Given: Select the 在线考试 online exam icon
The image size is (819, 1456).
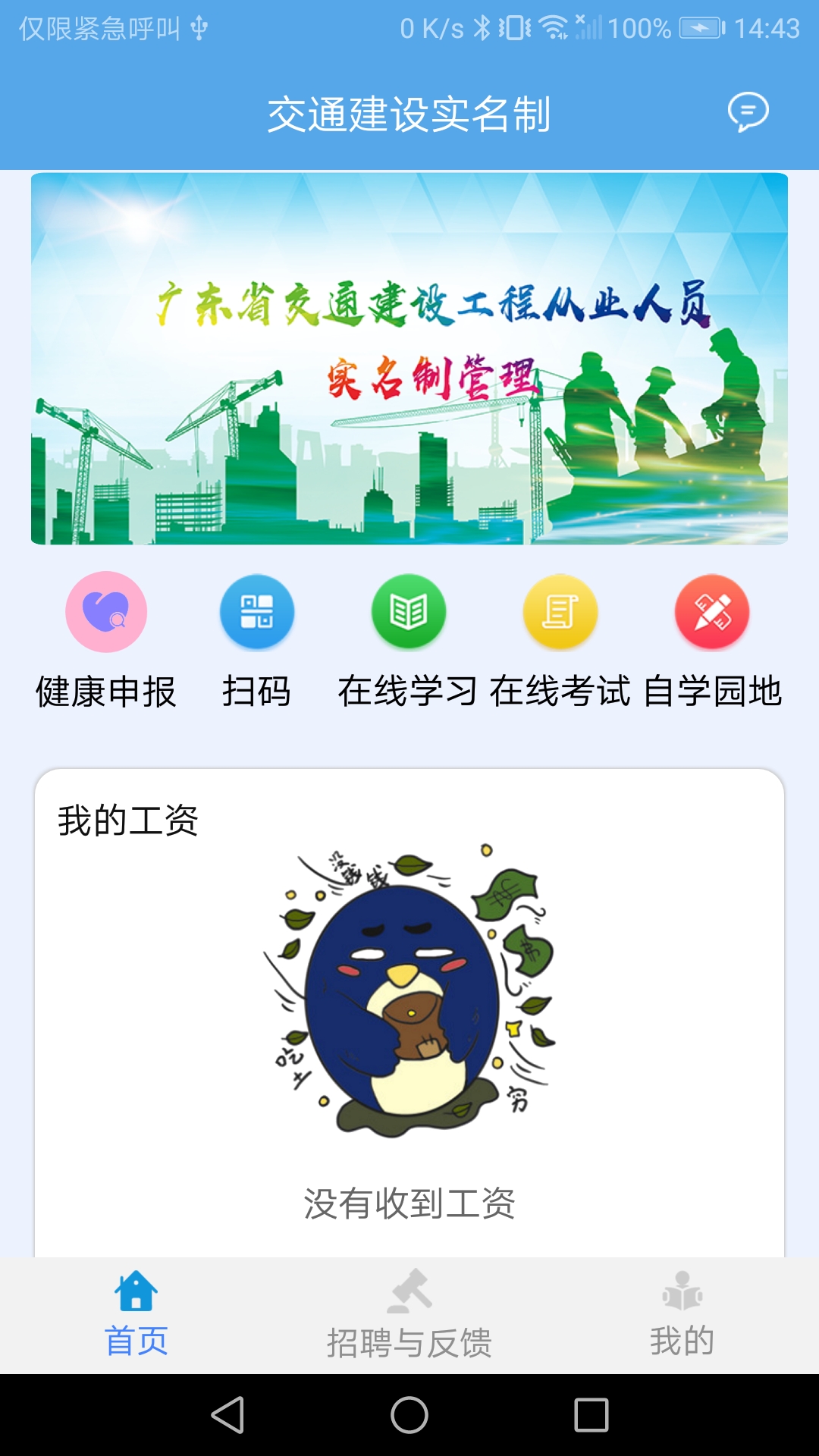Looking at the screenshot, I should pyautogui.click(x=560, y=613).
